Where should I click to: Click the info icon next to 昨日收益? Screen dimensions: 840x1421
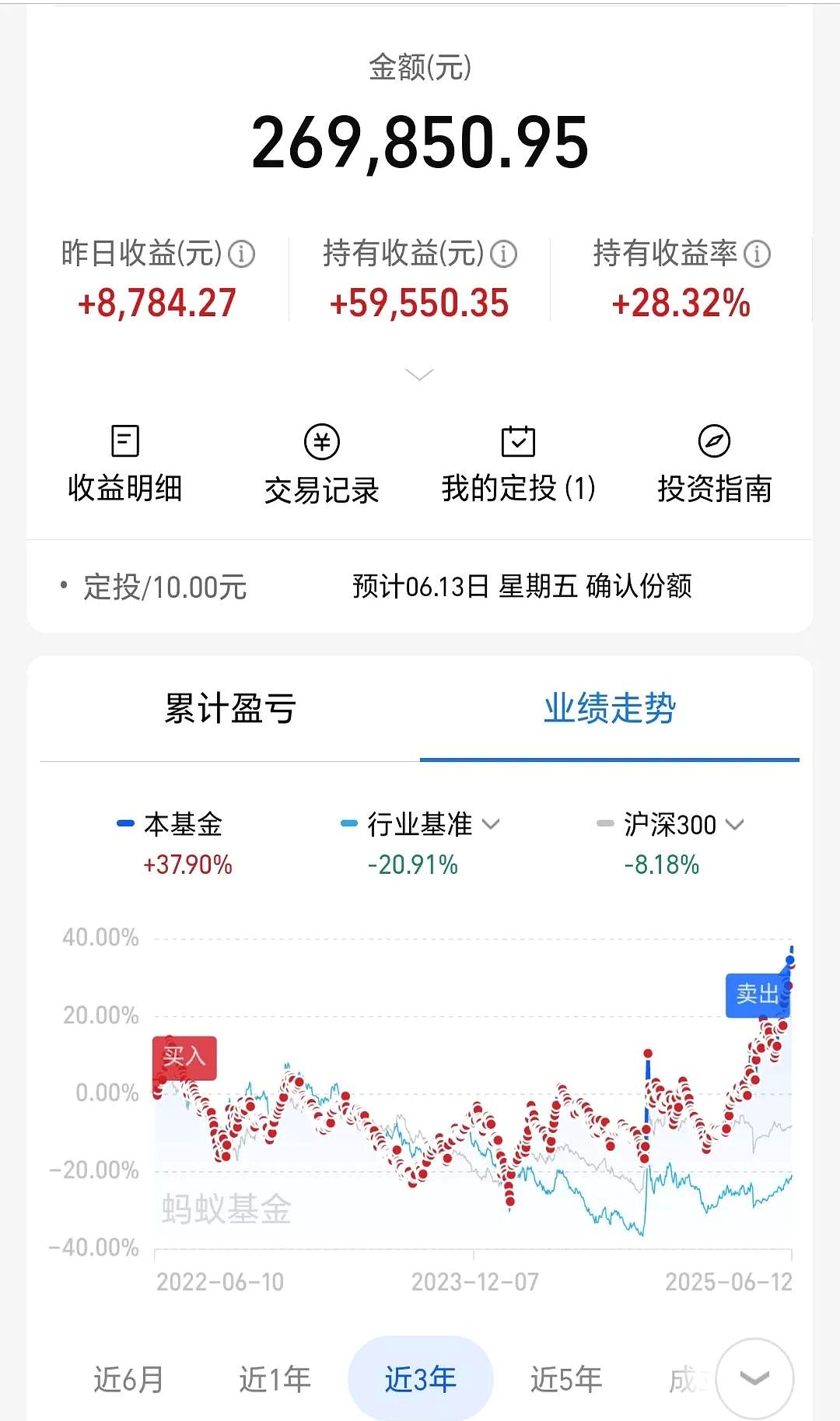pos(243,253)
